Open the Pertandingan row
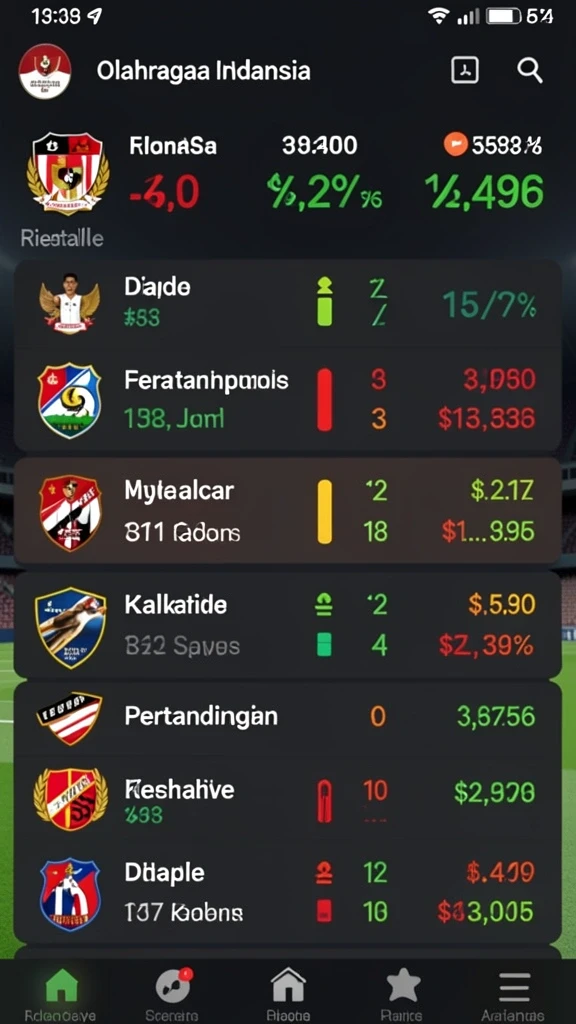The image size is (576, 1024). tap(287, 717)
